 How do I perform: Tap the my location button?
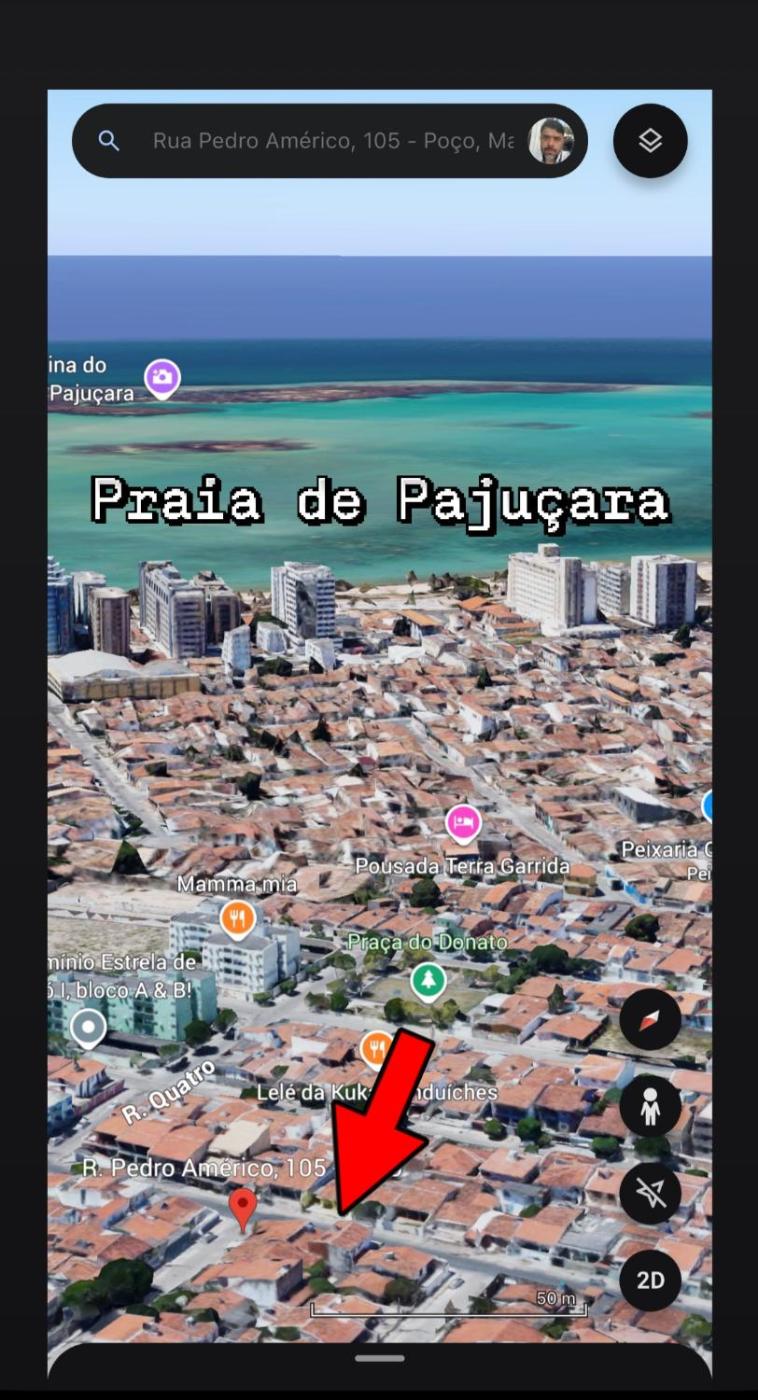650,1194
